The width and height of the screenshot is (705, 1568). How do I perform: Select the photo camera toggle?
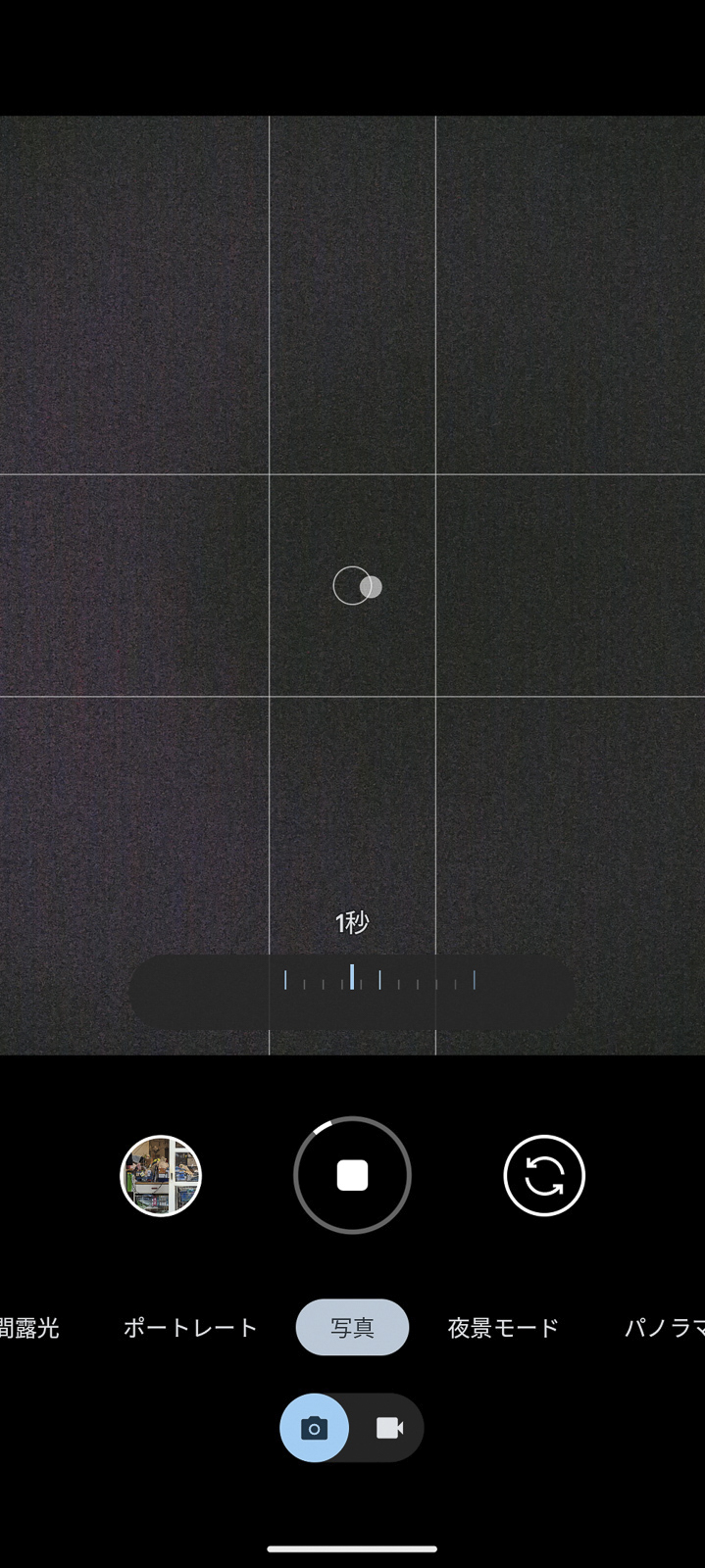[x=314, y=1428]
